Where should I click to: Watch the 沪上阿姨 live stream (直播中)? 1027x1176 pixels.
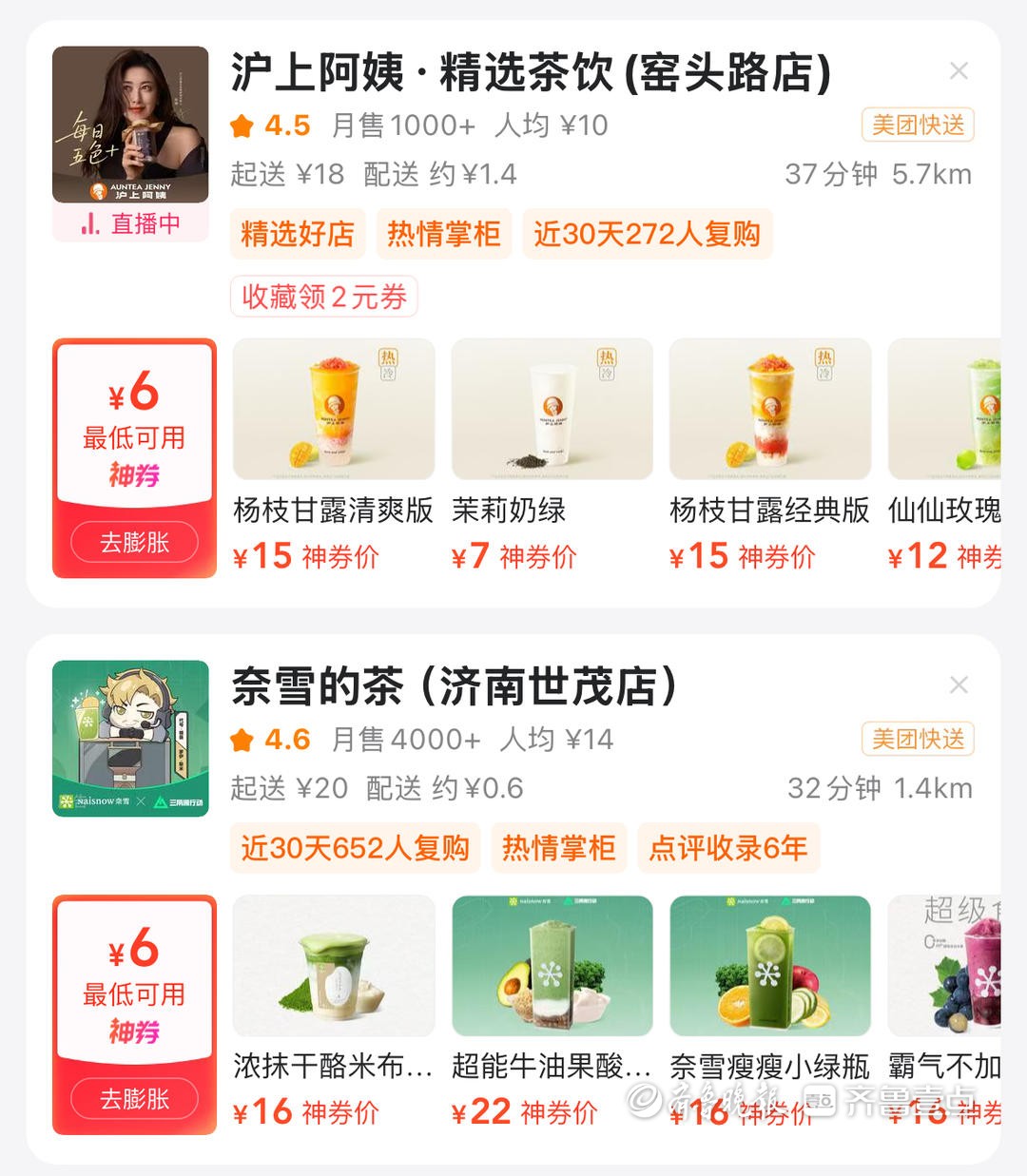pos(130,224)
